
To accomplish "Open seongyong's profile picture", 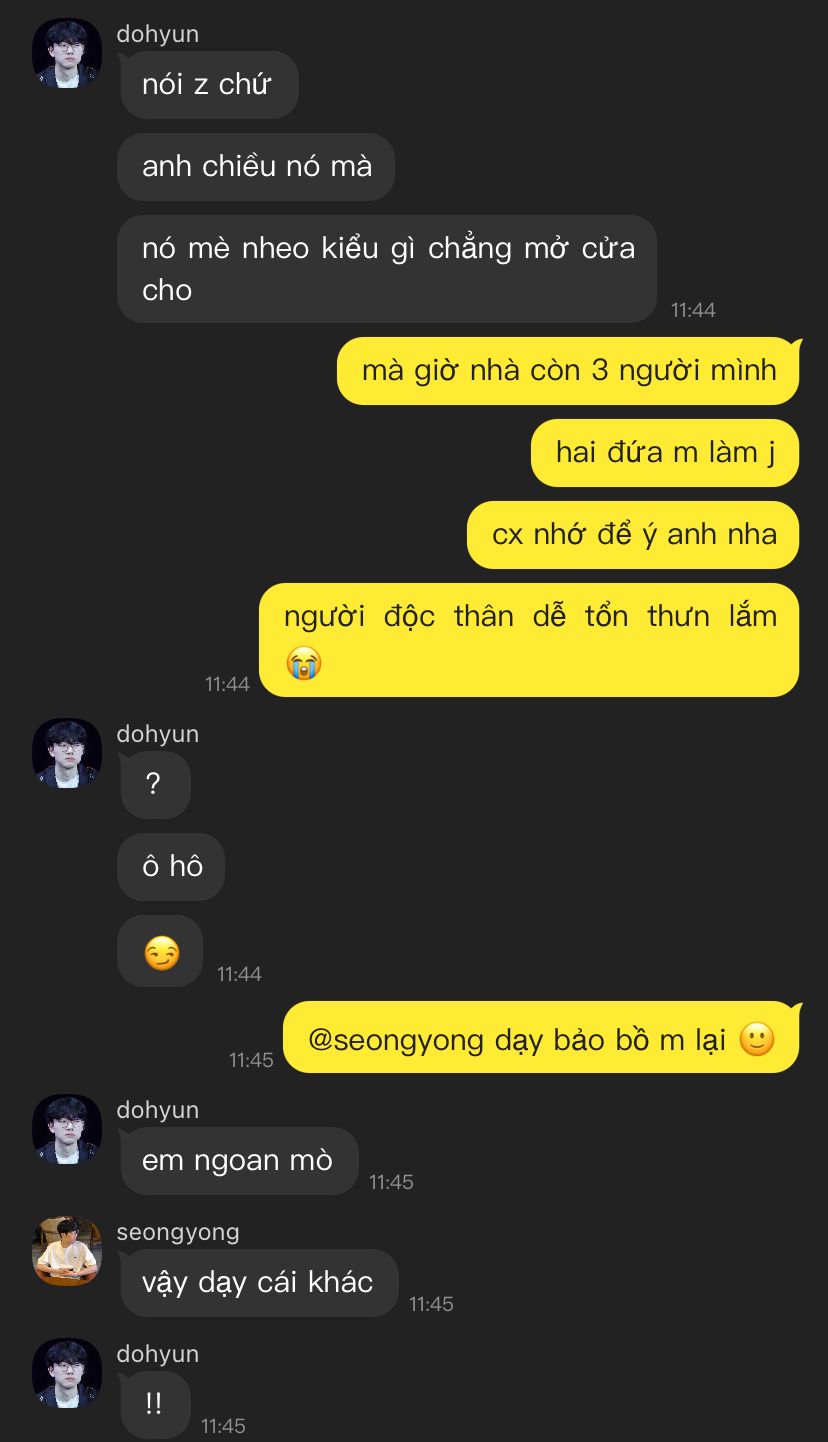I will pyautogui.click(x=67, y=1251).
